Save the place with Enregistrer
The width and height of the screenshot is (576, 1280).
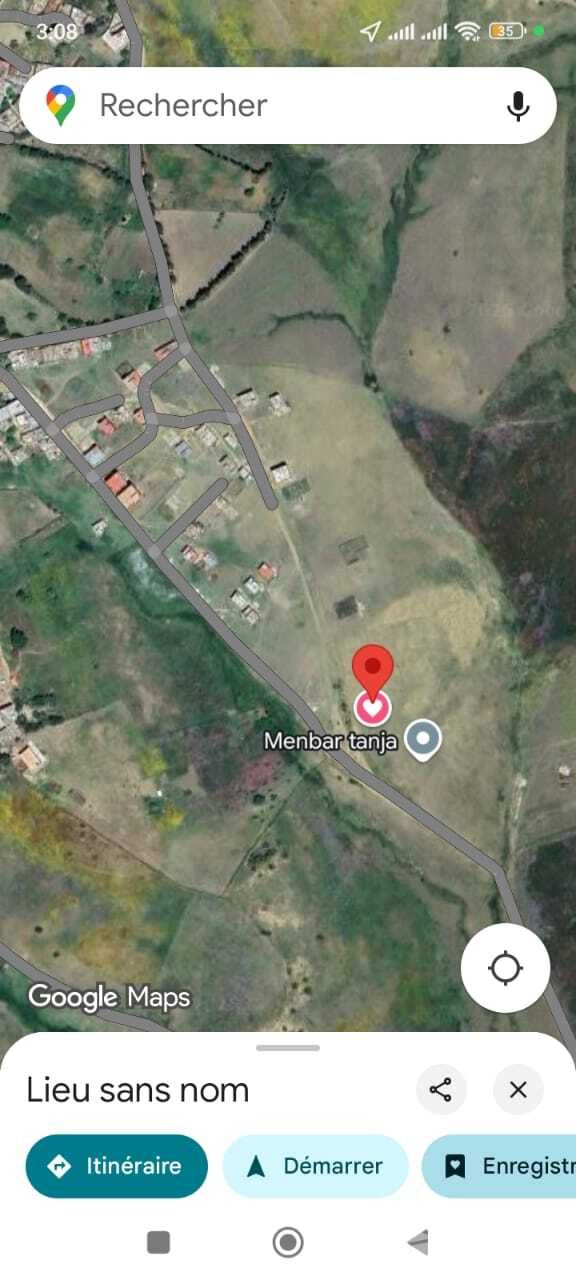499,1166
